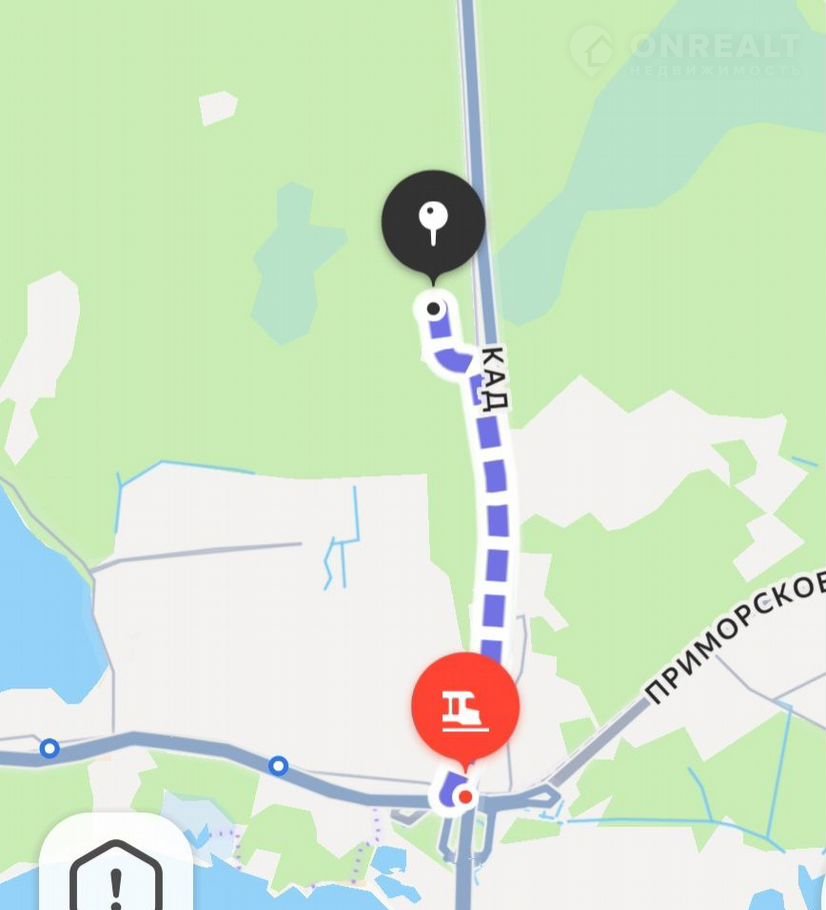826x910 pixels.
Task: Tap the black destination pin marker
Action: pos(433,223)
